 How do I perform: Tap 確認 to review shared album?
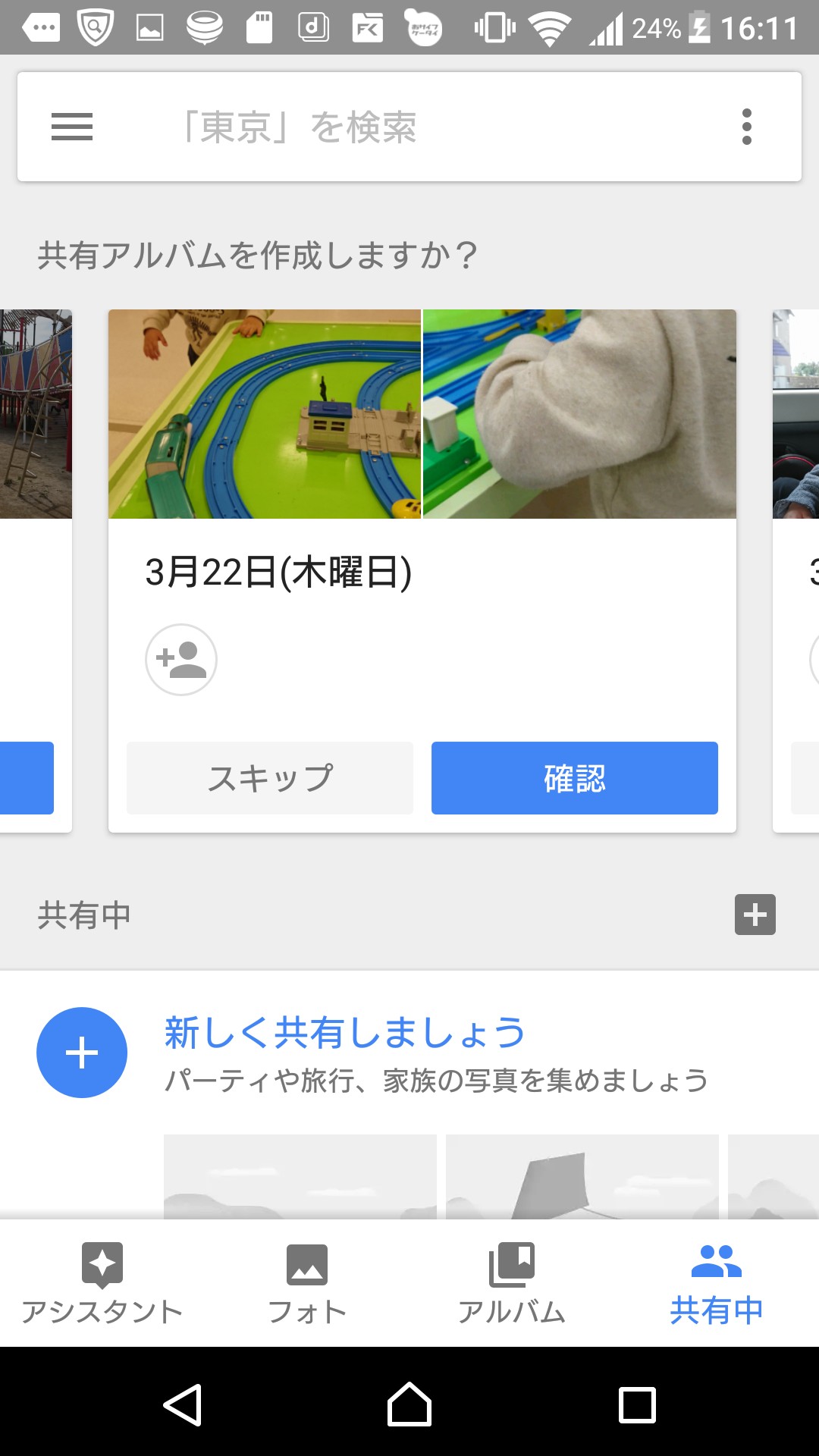coord(574,778)
